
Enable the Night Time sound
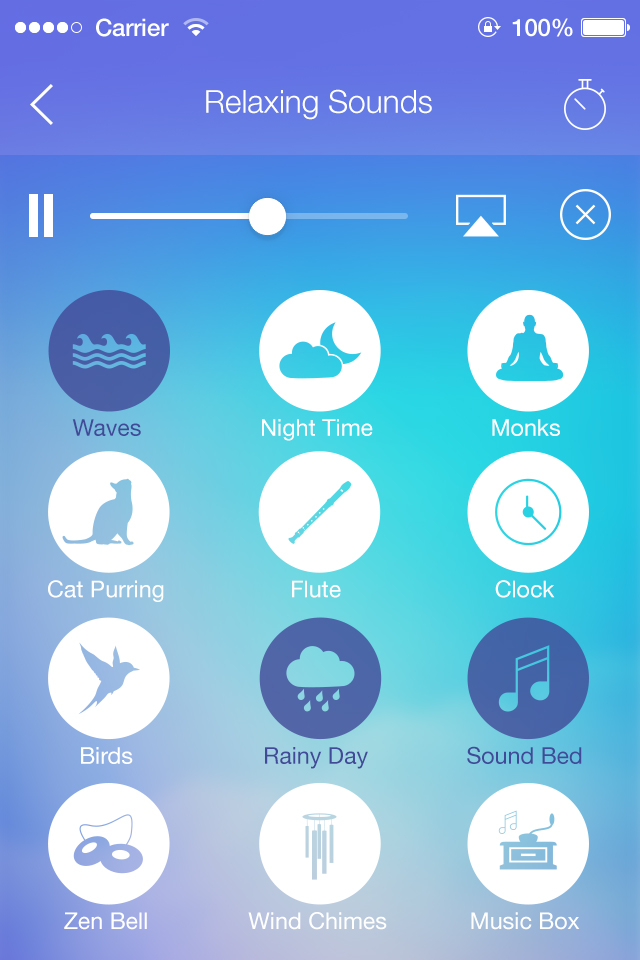319,351
